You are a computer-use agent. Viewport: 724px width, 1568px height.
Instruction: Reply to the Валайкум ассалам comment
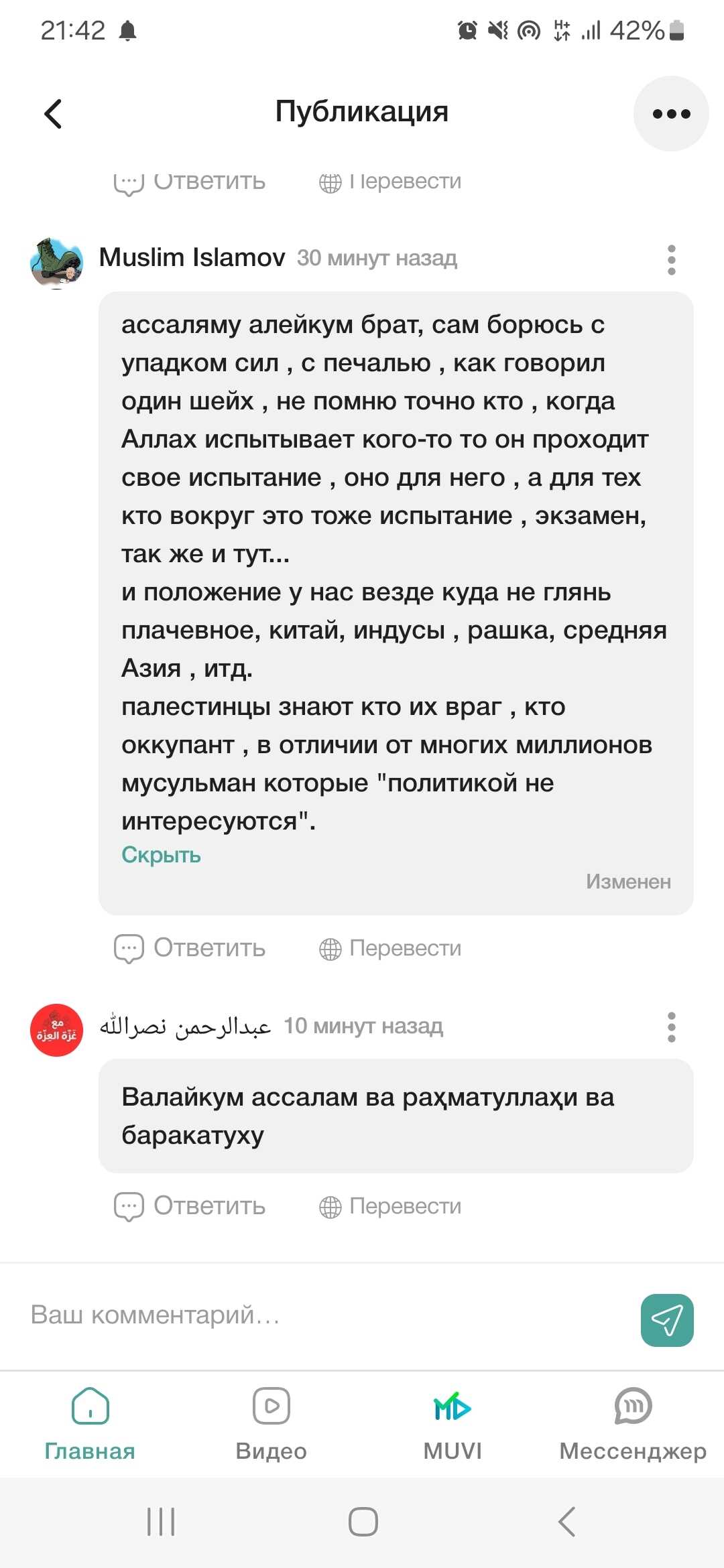(x=190, y=1206)
